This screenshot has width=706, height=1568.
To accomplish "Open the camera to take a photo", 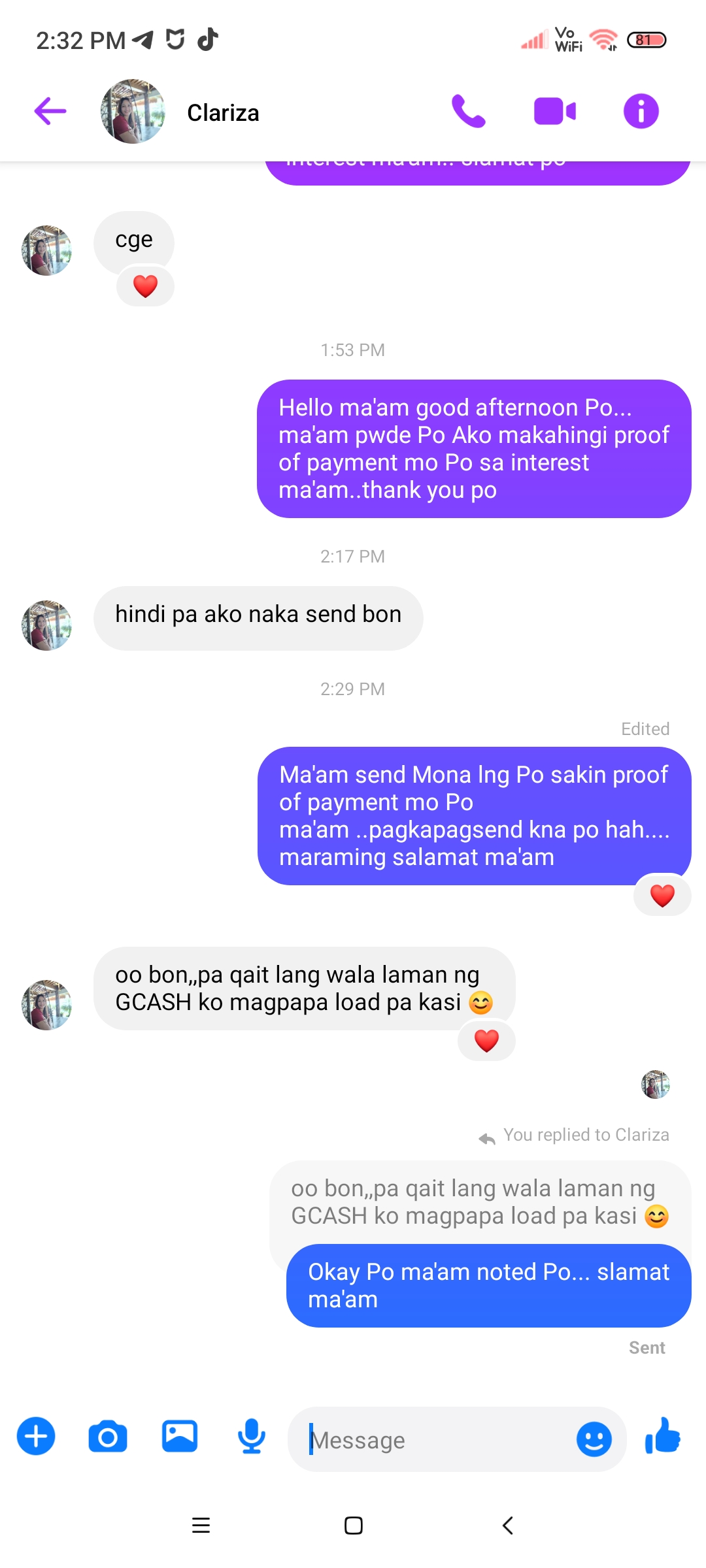I will pyautogui.click(x=108, y=1436).
